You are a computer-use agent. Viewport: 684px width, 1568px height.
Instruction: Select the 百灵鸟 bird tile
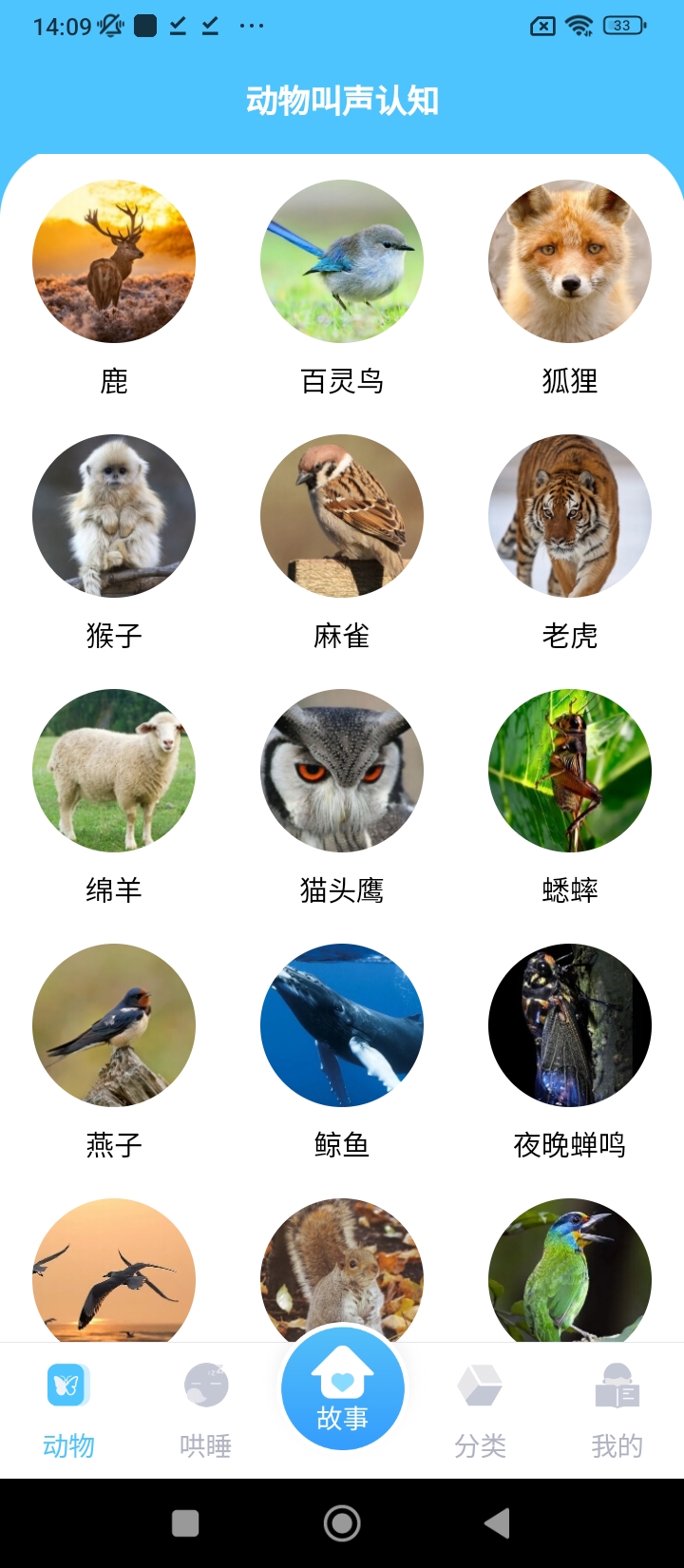[x=342, y=261]
